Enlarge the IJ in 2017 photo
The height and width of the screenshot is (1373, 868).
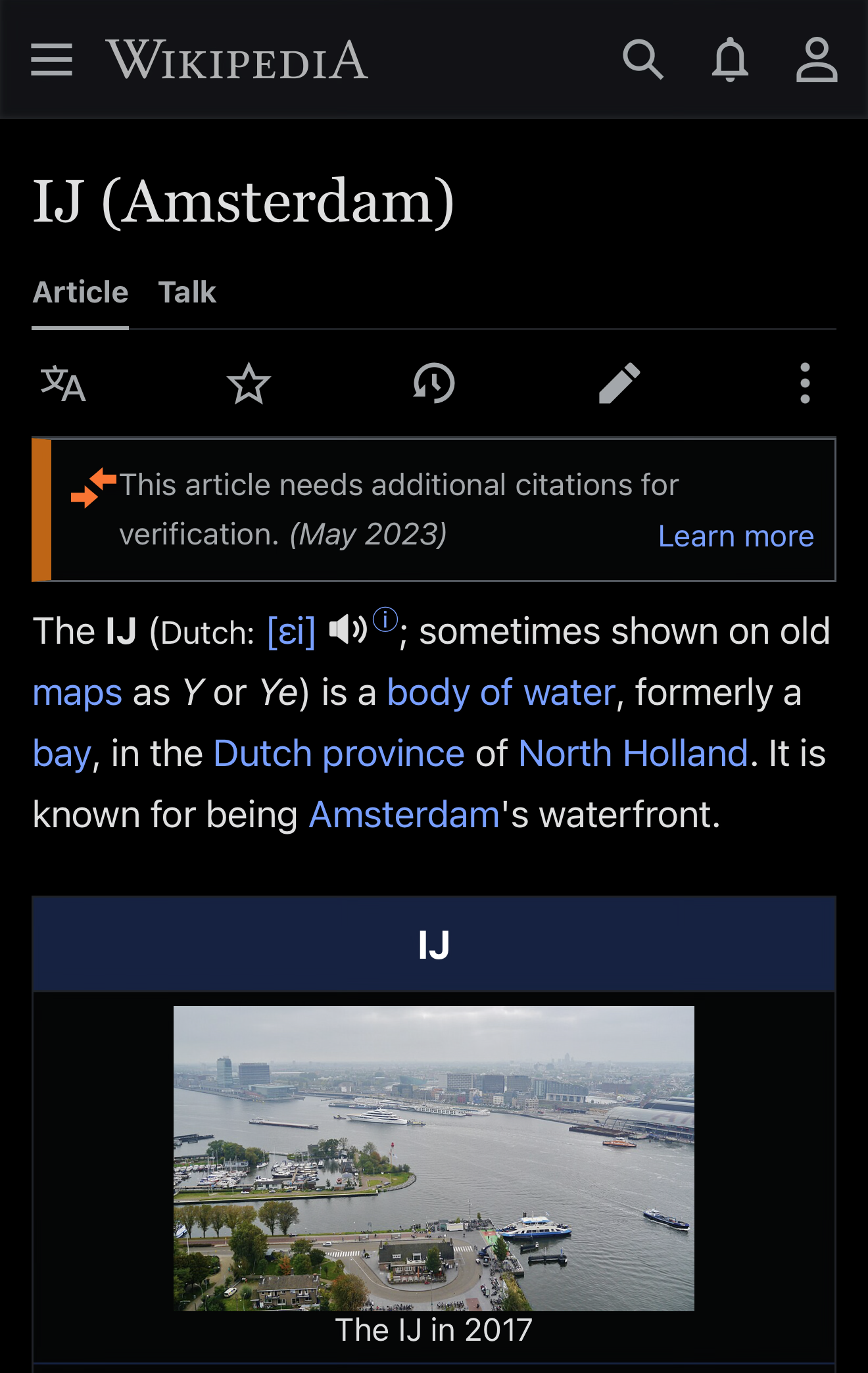tap(434, 1158)
